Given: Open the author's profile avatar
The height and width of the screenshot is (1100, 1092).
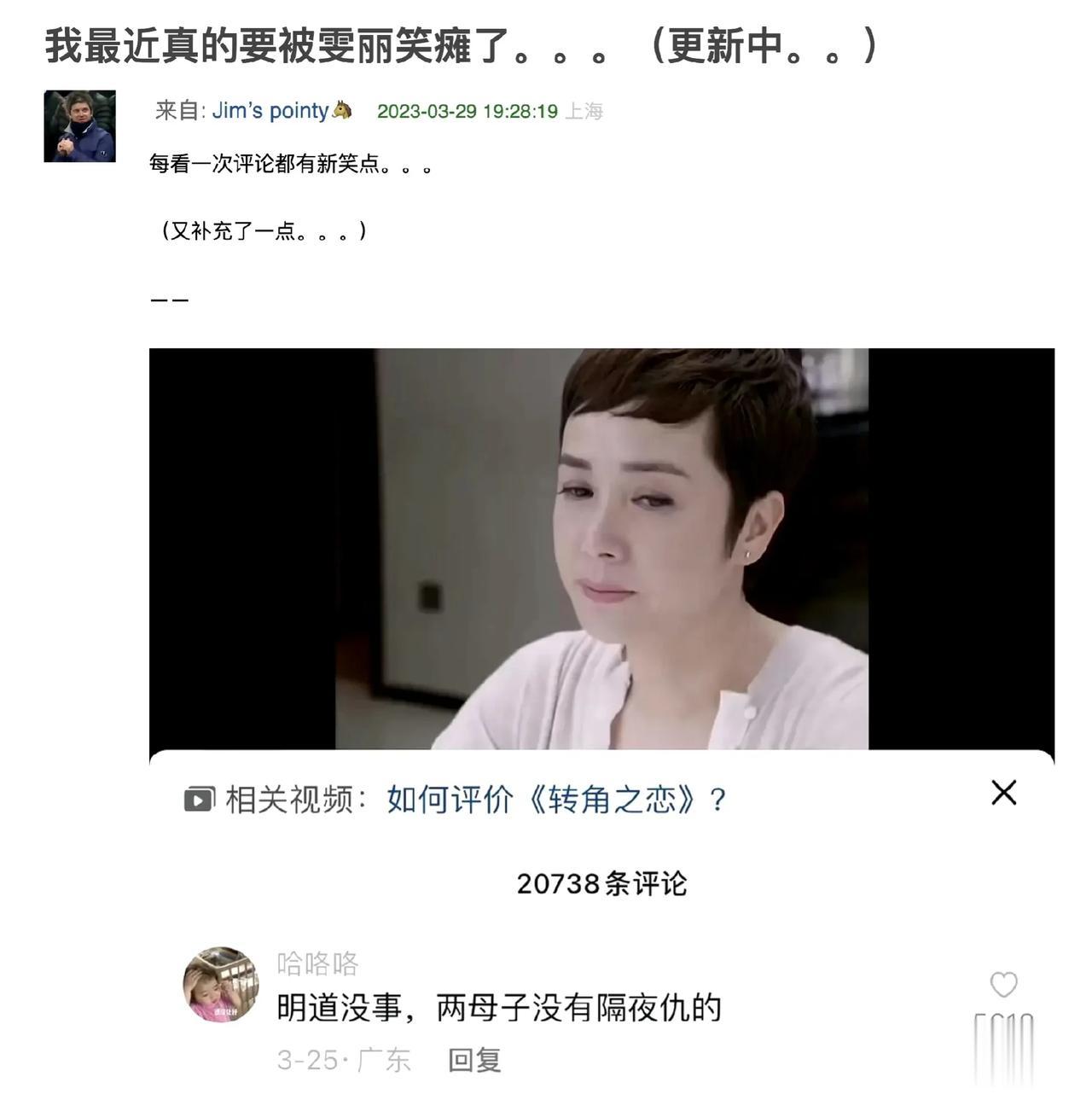Looking at the screenshot, I should tap(79, 126).
